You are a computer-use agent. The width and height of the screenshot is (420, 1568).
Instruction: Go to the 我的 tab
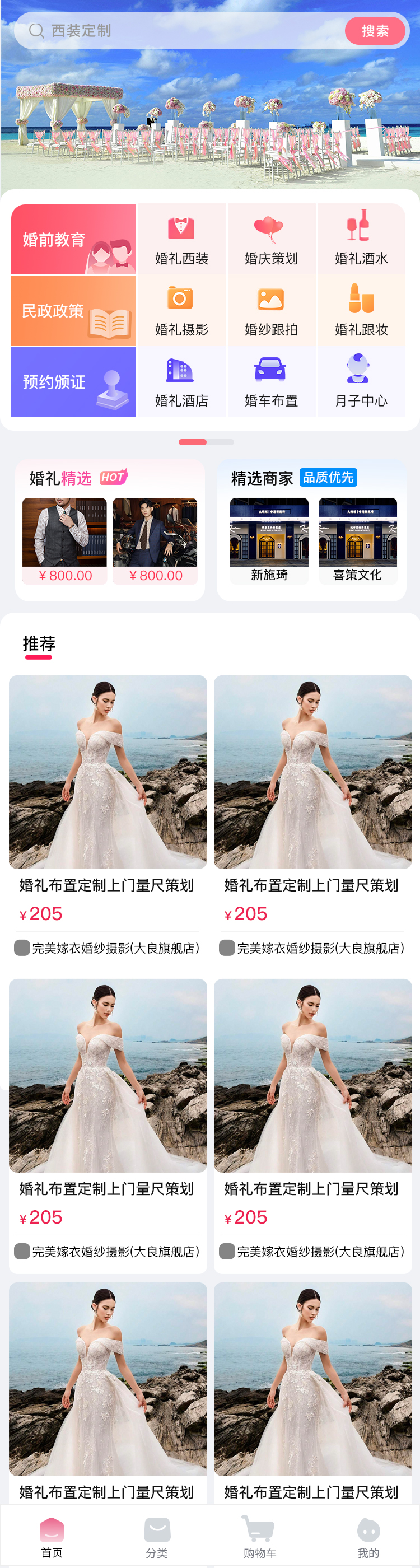(368, 1536)
